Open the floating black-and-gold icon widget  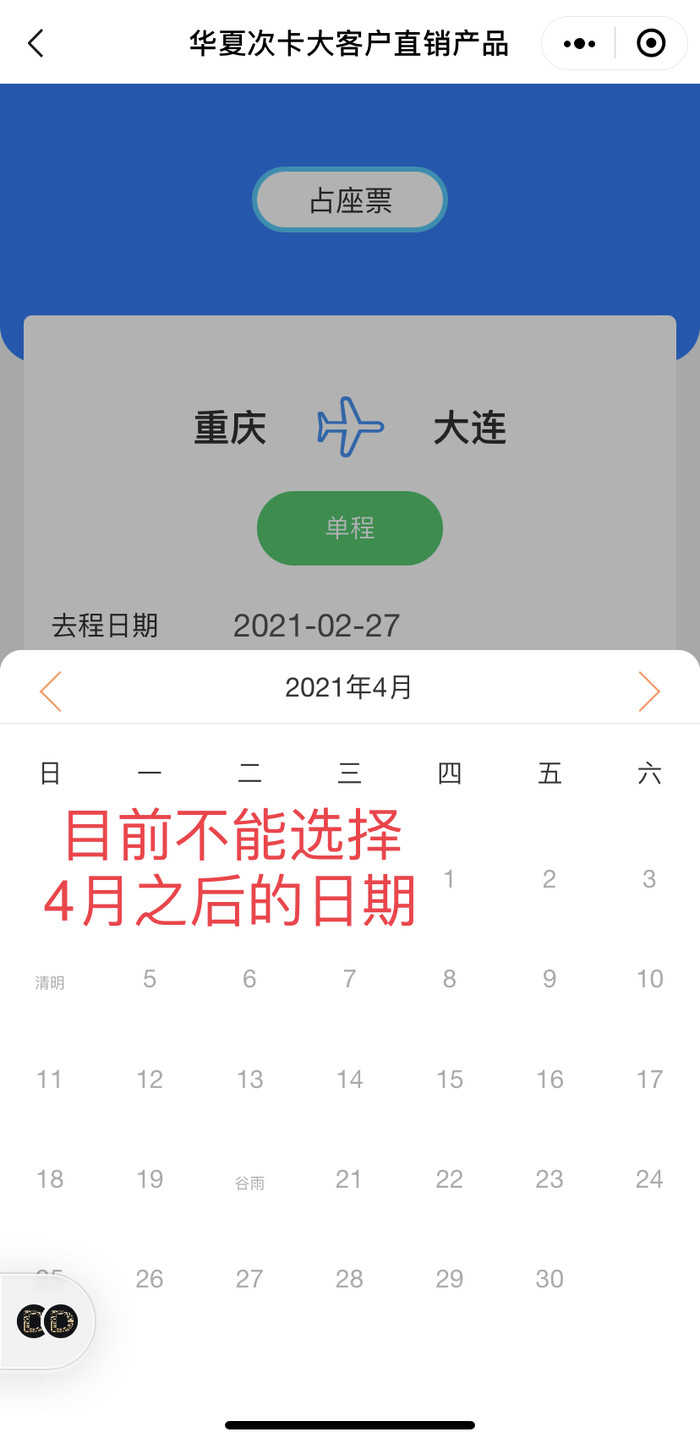(x=47, y=1321)
